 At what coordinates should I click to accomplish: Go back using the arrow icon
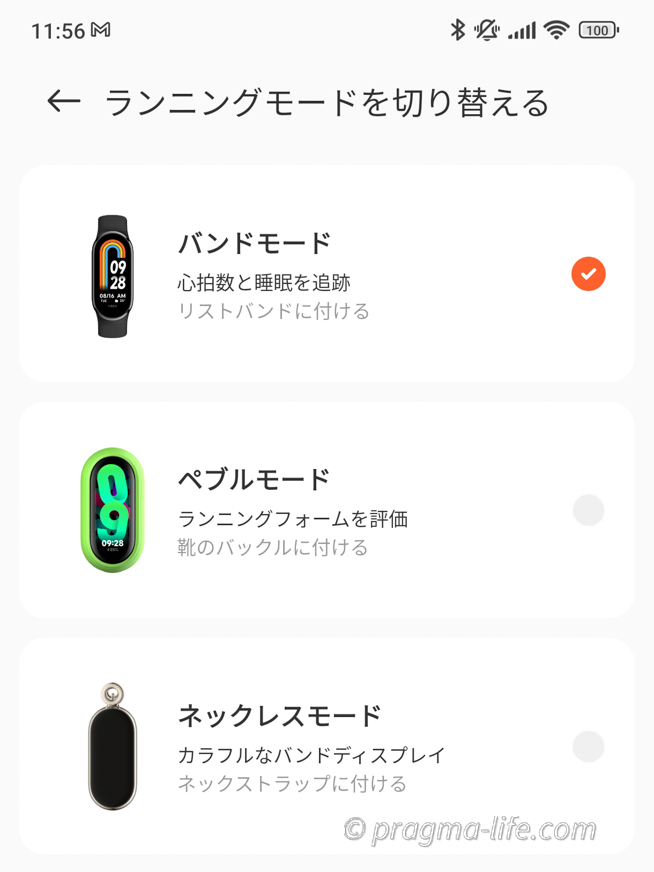64,101
